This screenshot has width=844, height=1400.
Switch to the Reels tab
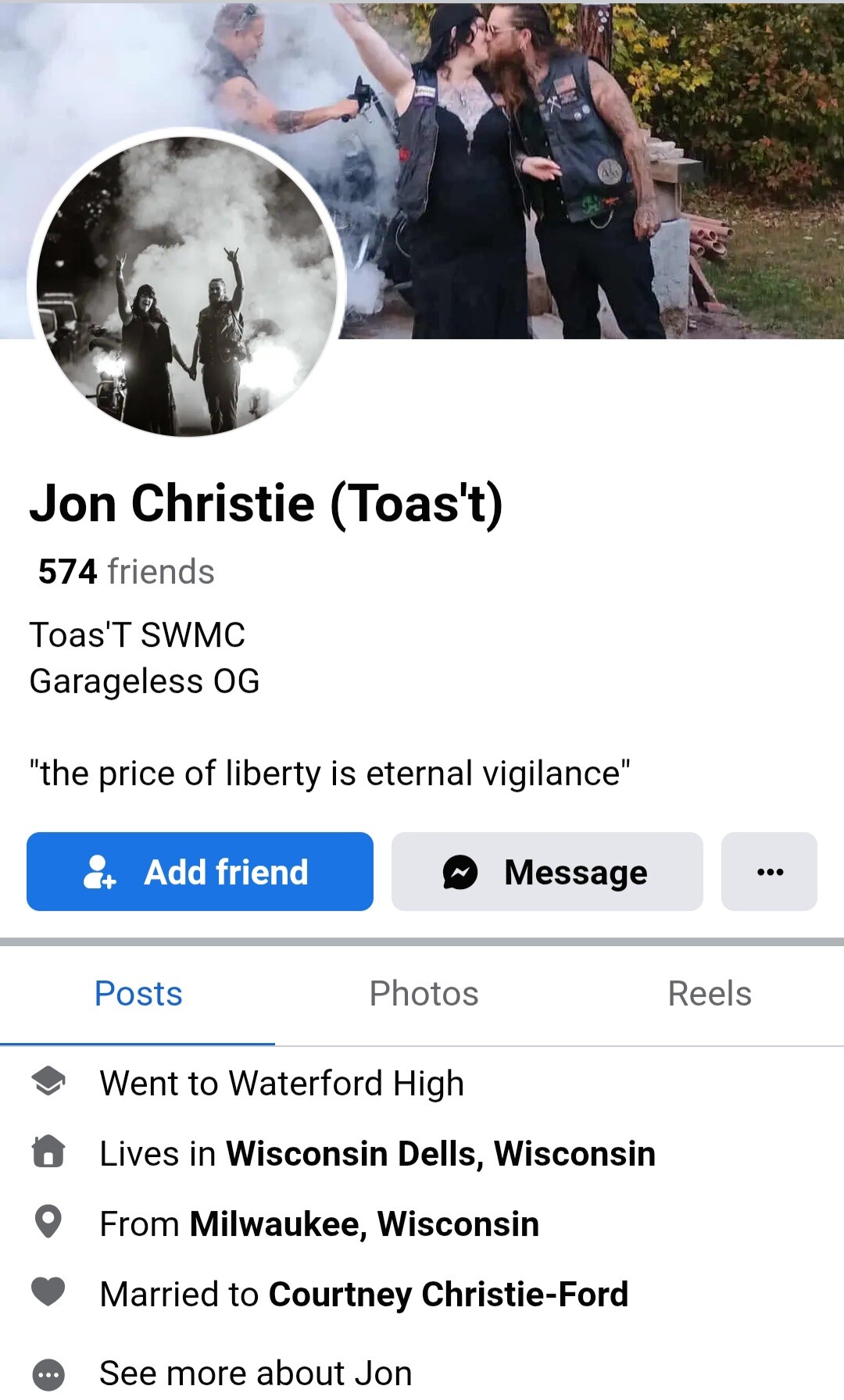709,994
